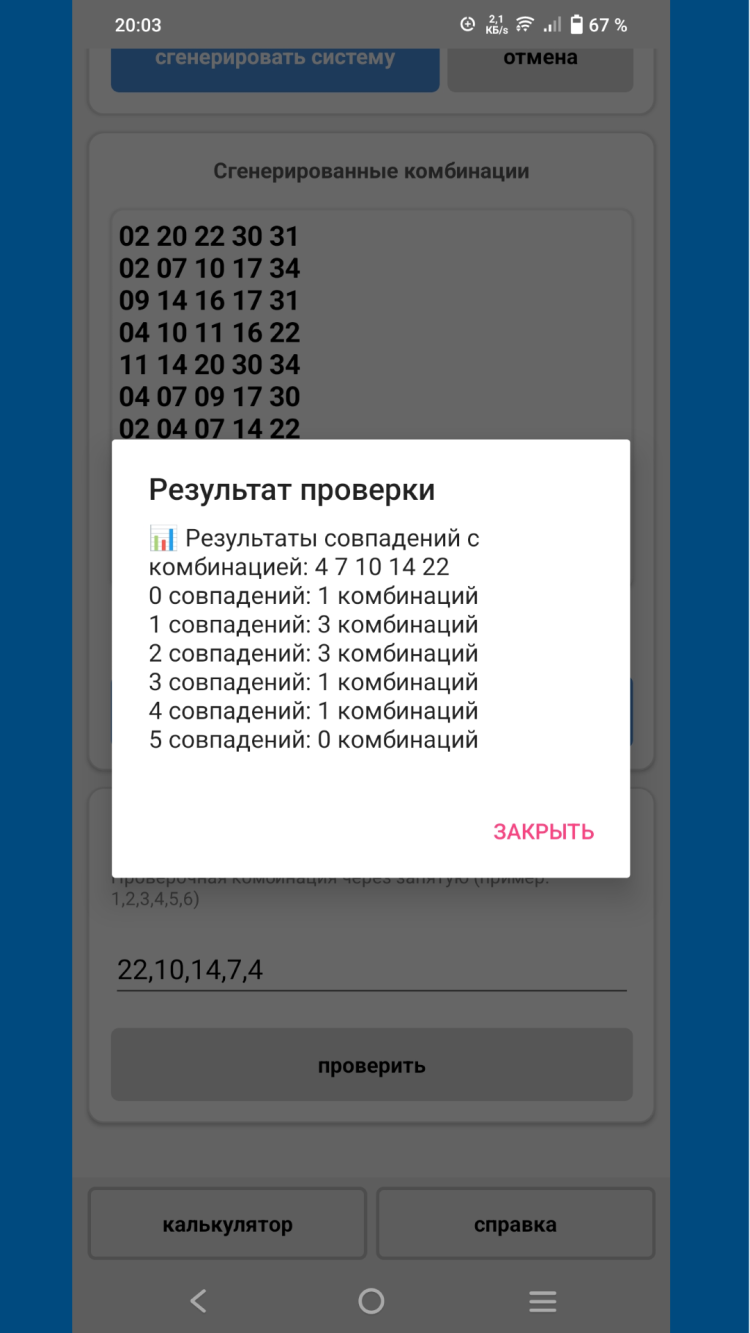Tap the проверить button
This screenshot has height=1333, width=750.
pyautogui.click(x=371, y=1066)
